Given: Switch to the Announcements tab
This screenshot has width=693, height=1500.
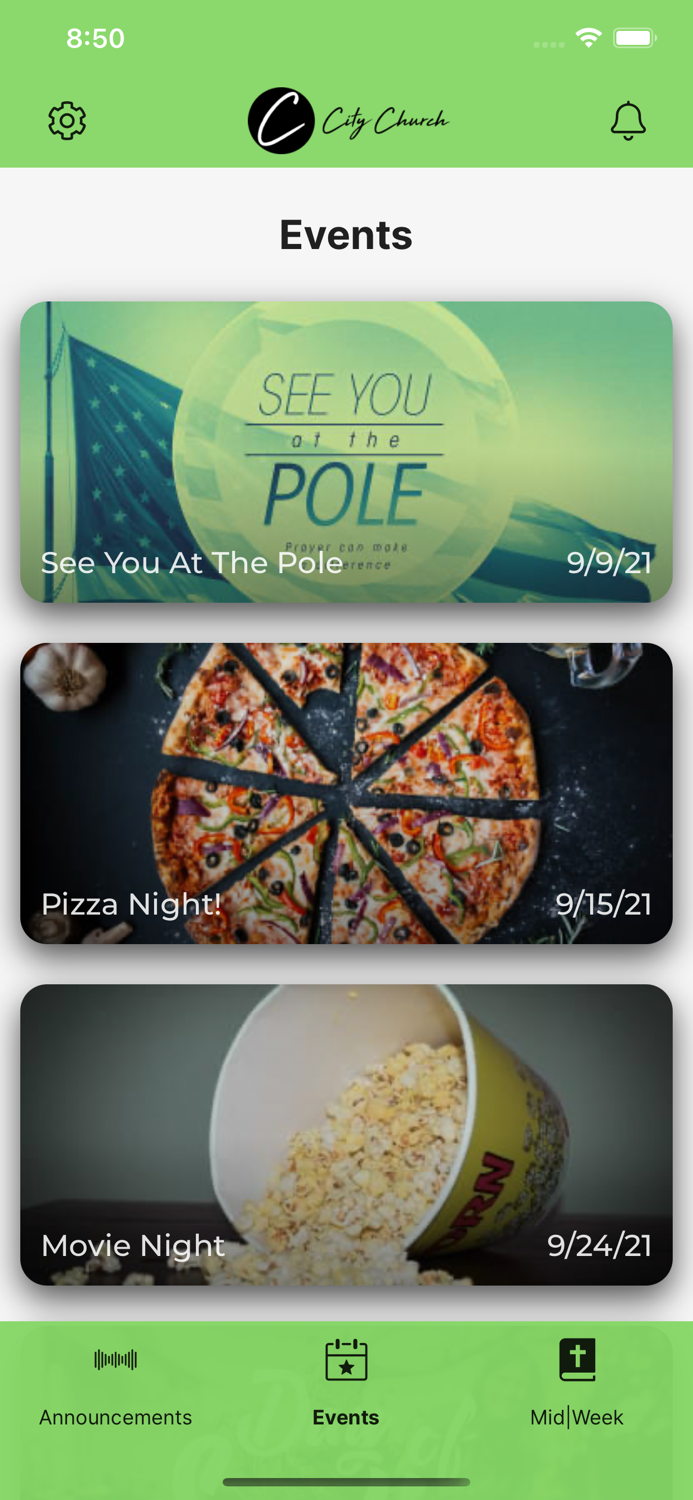Looking at the screenshot, I should tap(115, 1385).
